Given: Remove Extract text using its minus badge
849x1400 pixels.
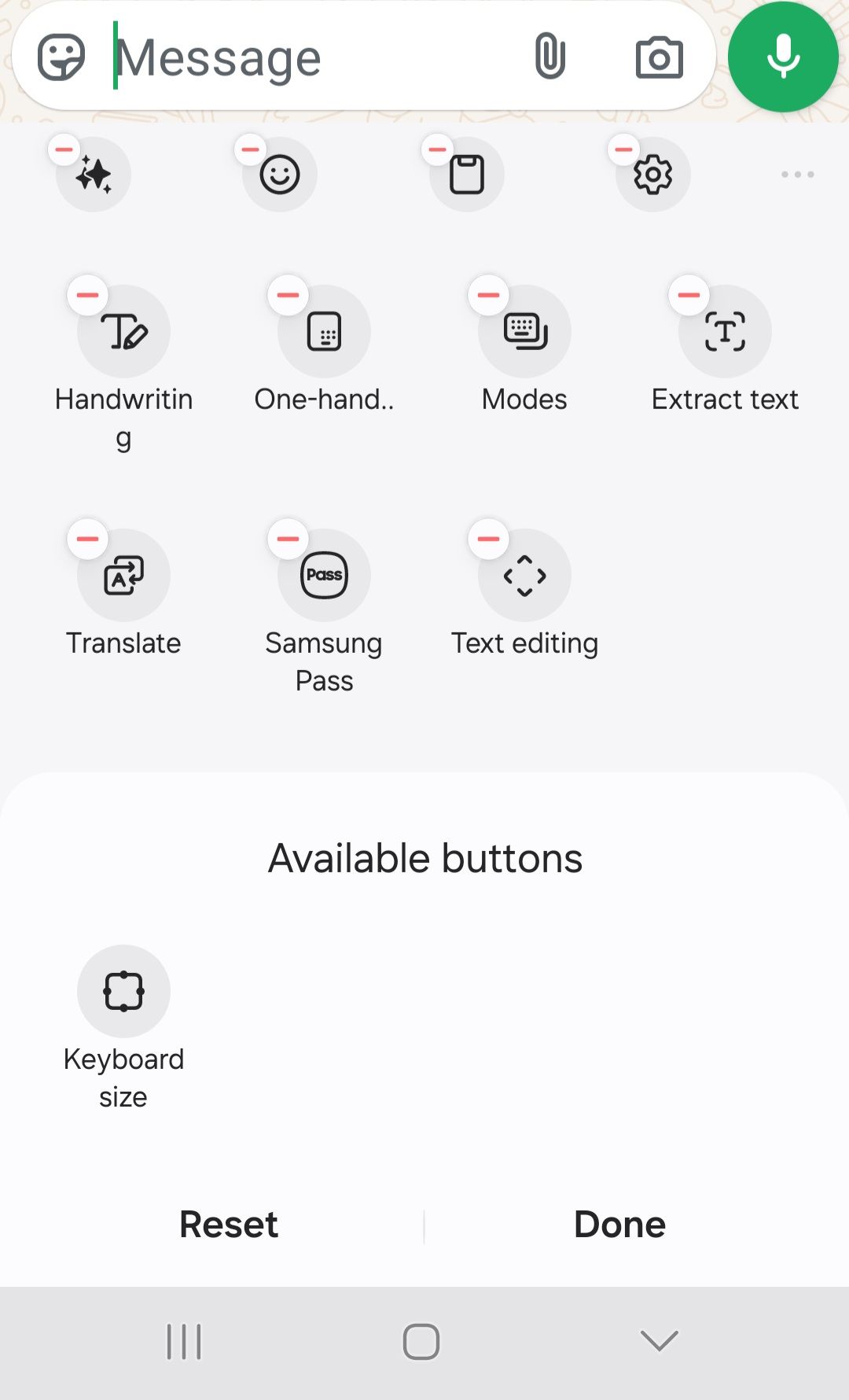Looking at the screenshot, I should coord(689,296).
